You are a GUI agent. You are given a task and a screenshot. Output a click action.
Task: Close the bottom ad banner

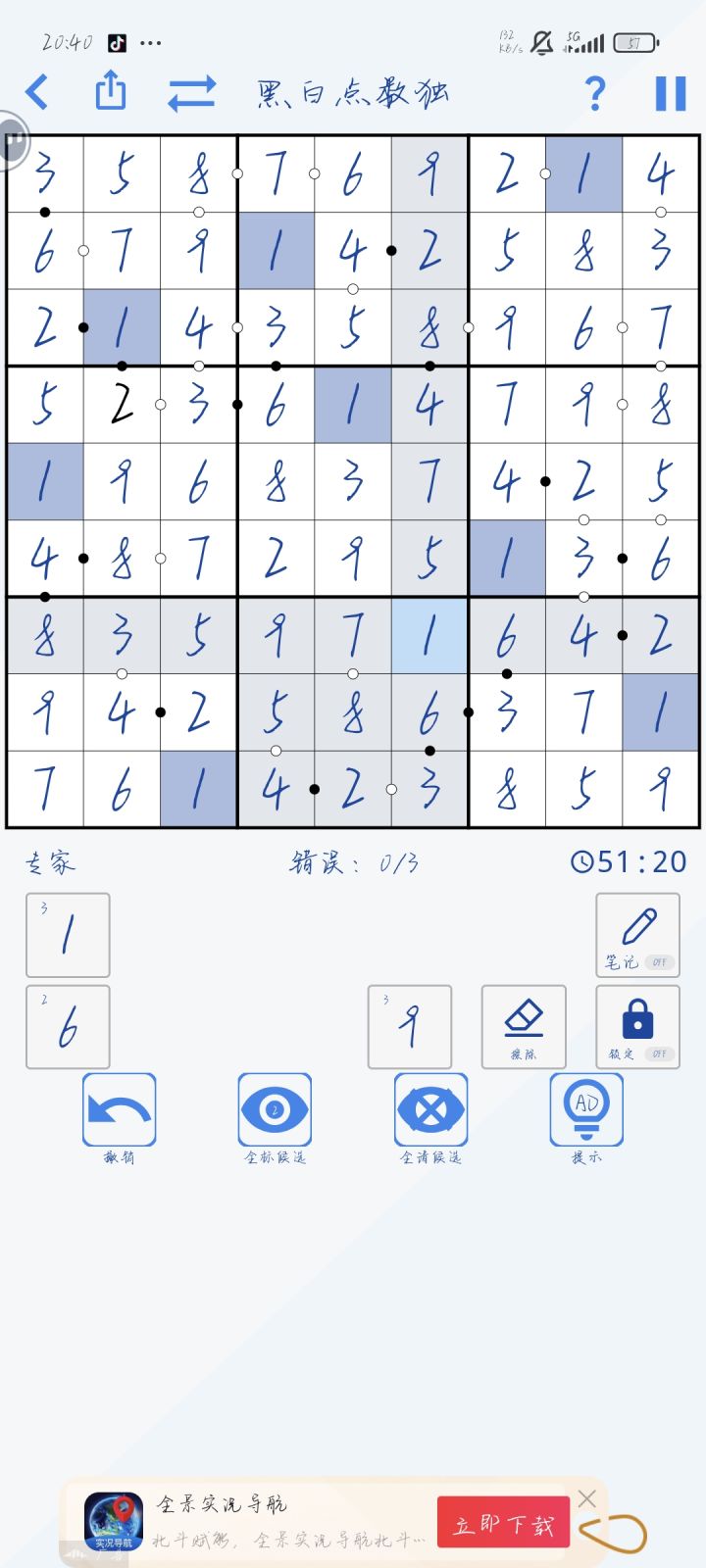586,1498
